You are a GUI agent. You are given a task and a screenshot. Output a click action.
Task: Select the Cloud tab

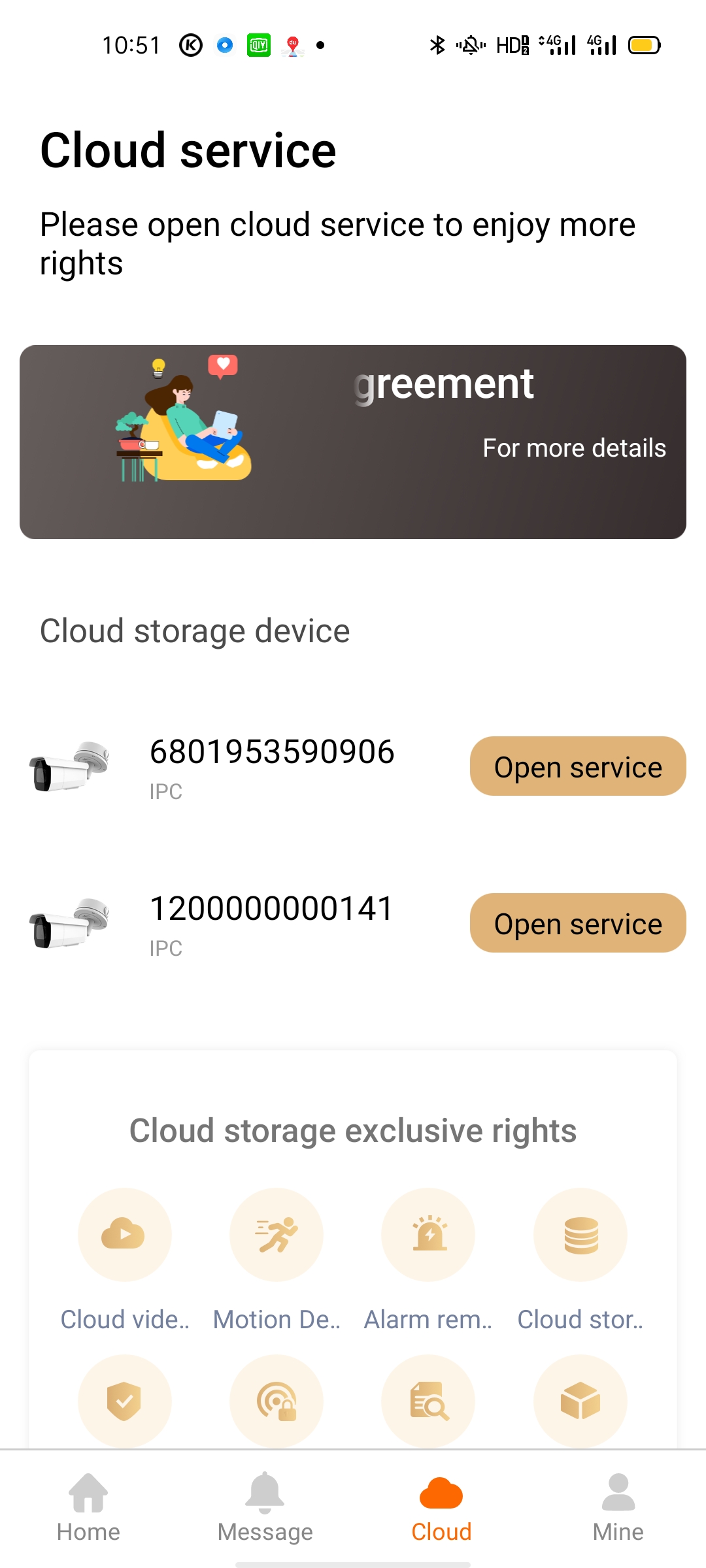441,1507
